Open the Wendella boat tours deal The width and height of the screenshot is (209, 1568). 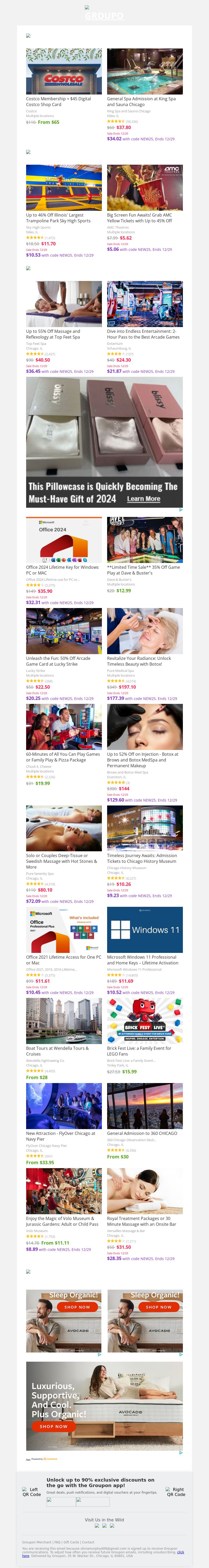point(64,1021)
